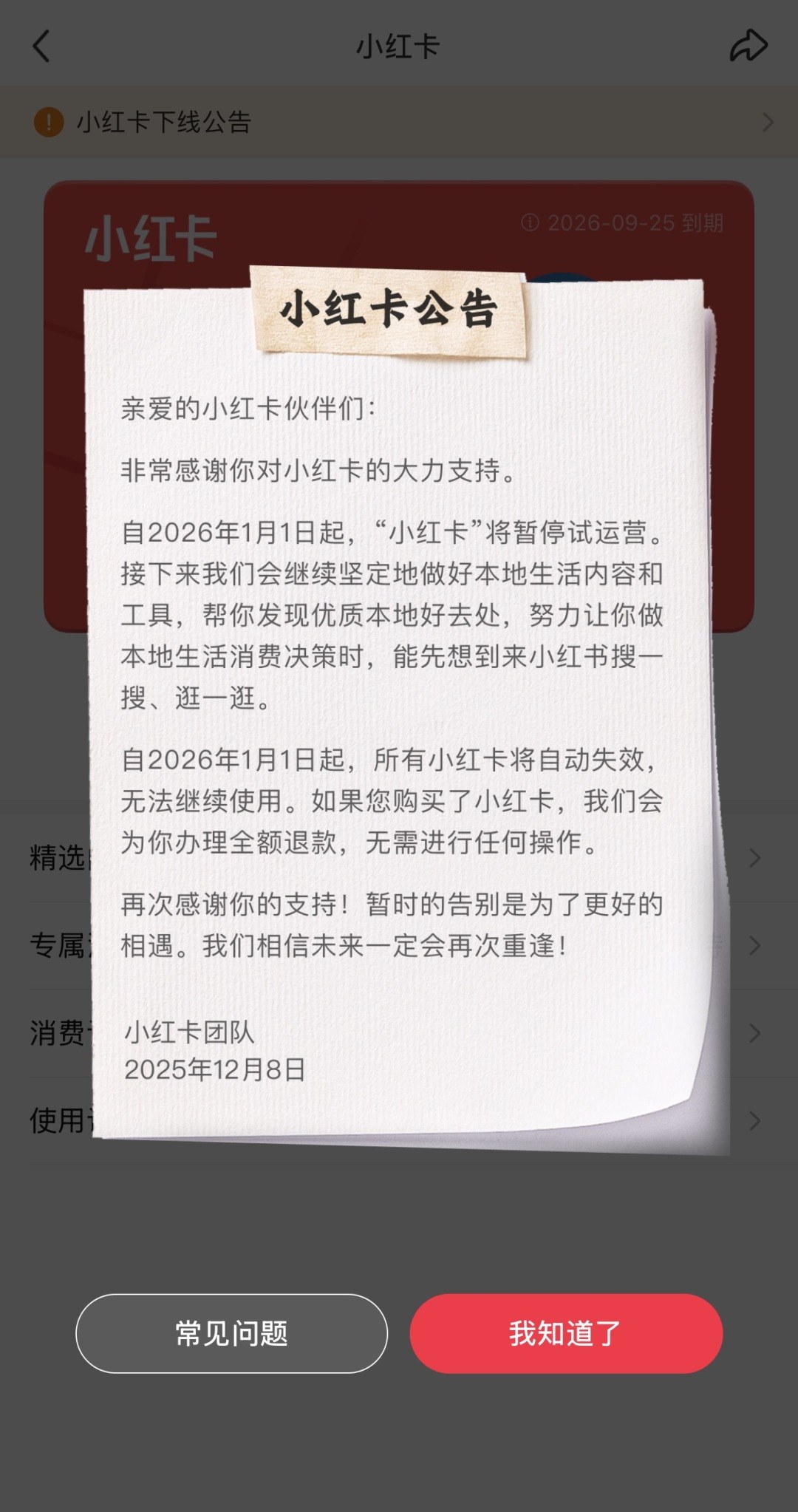Go back from the 小红卡 page

[x=41, y=47]
